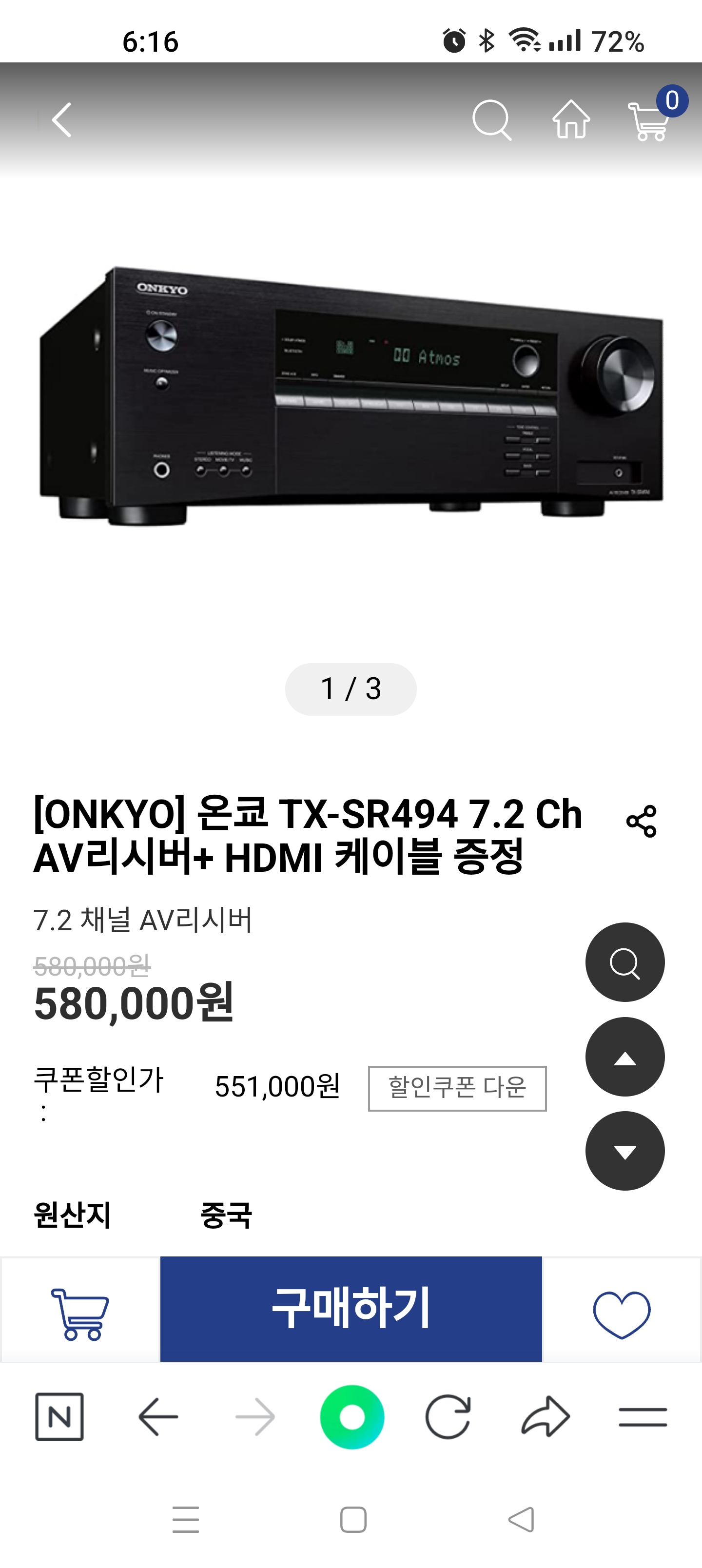
Task: Tap the green circle browser button
Action: (x=352, y=1416)
